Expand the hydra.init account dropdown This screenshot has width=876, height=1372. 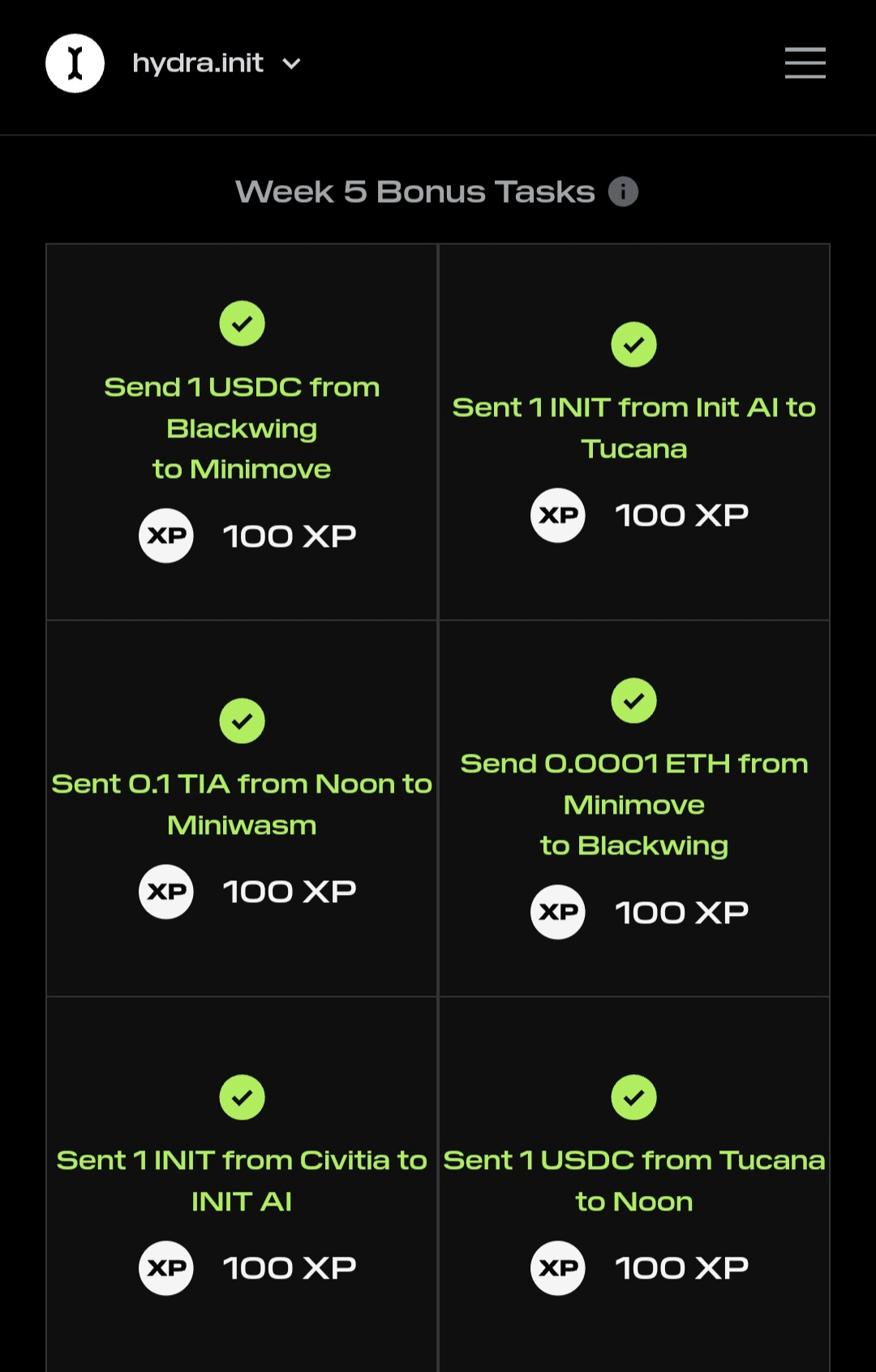coord(291,63)
